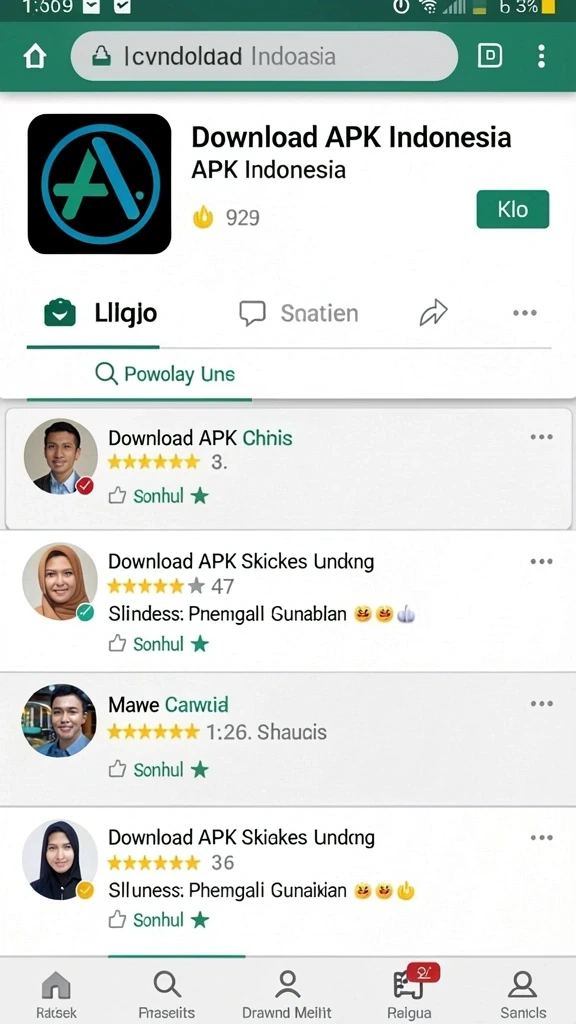Share this app page
The height and width of the screenshot is (1024, 576).
click(x=434, y=313)
